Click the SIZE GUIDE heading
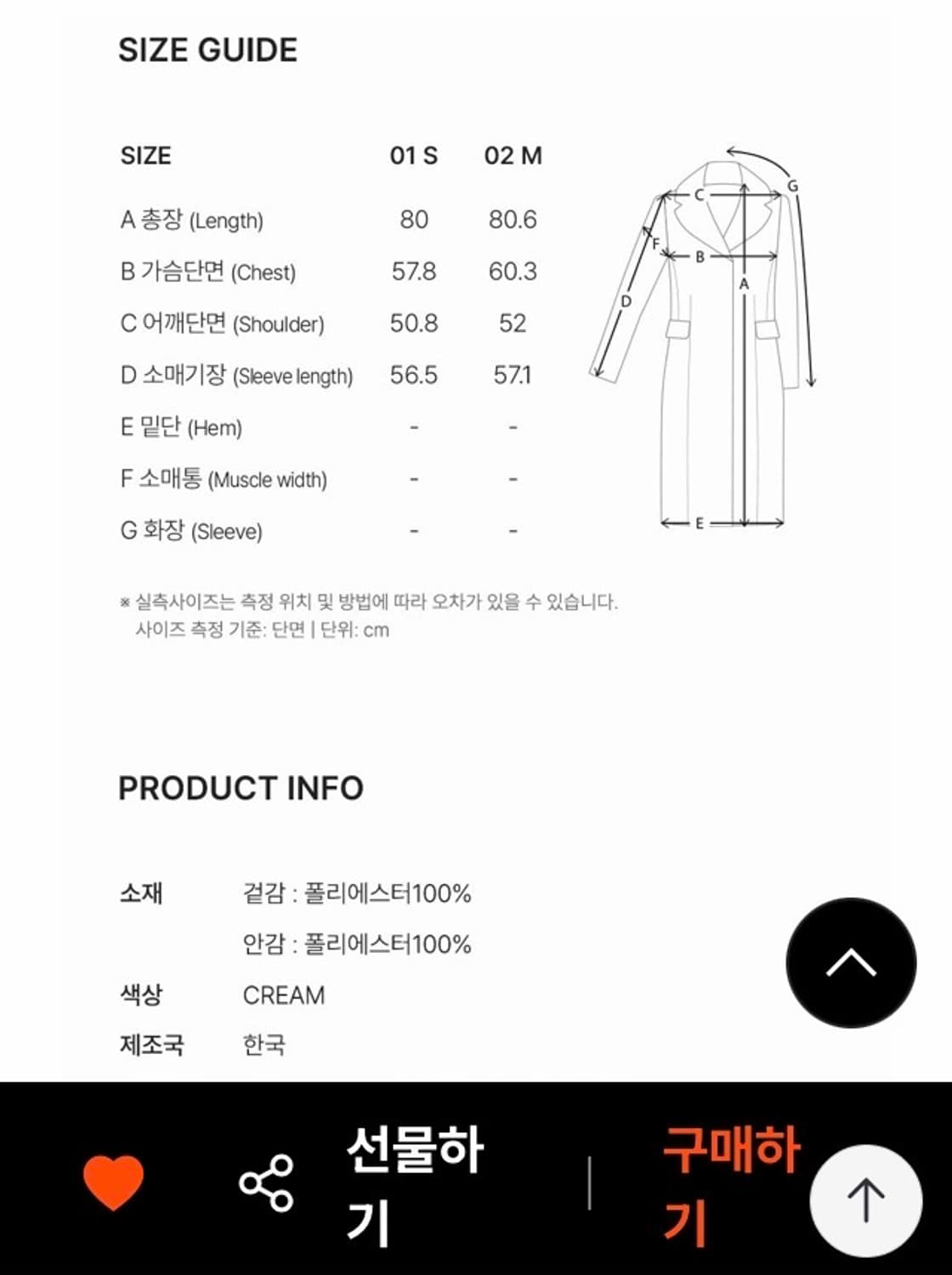This screenshot has width=952, height=1275. (207, 49)
